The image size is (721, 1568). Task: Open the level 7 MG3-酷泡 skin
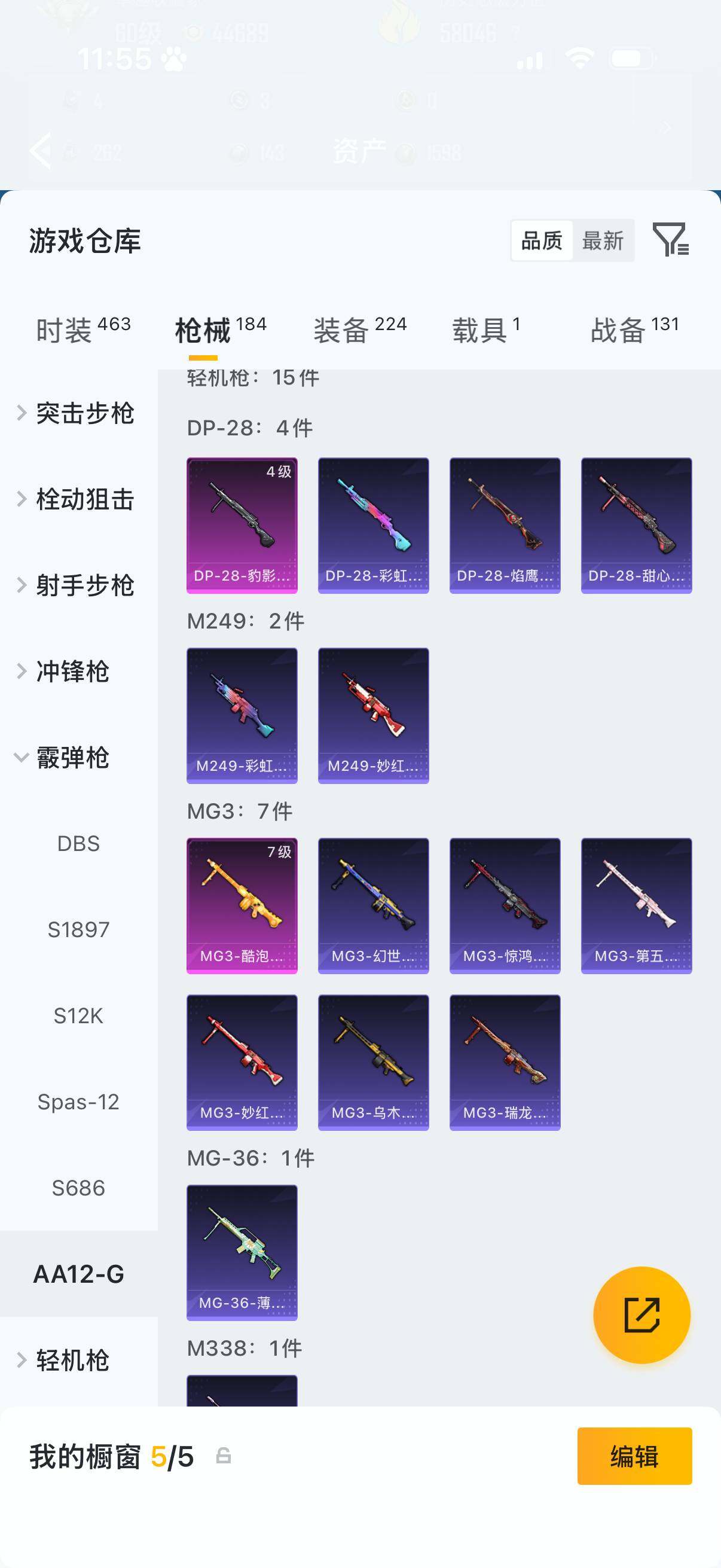tap(242, 906)
